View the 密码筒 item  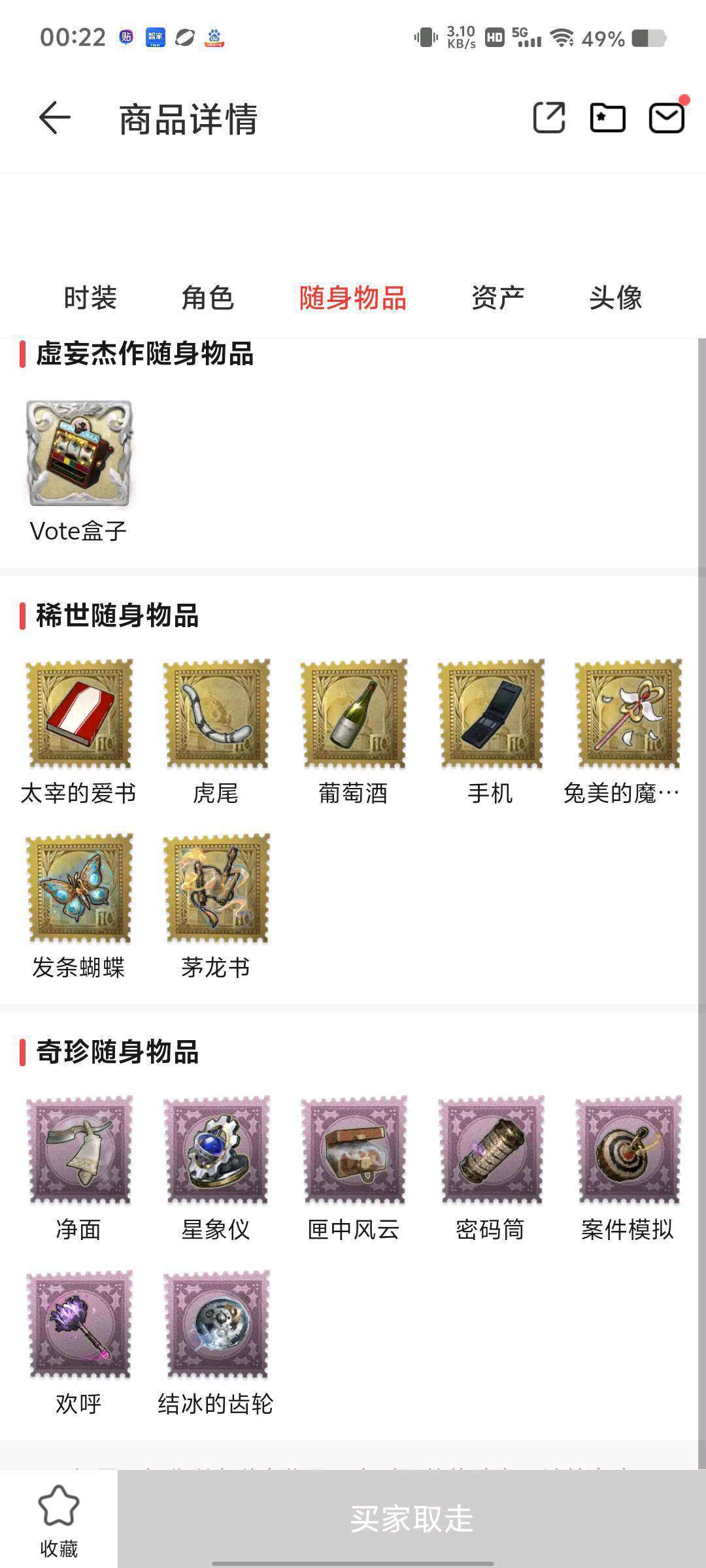[491, 1150]
